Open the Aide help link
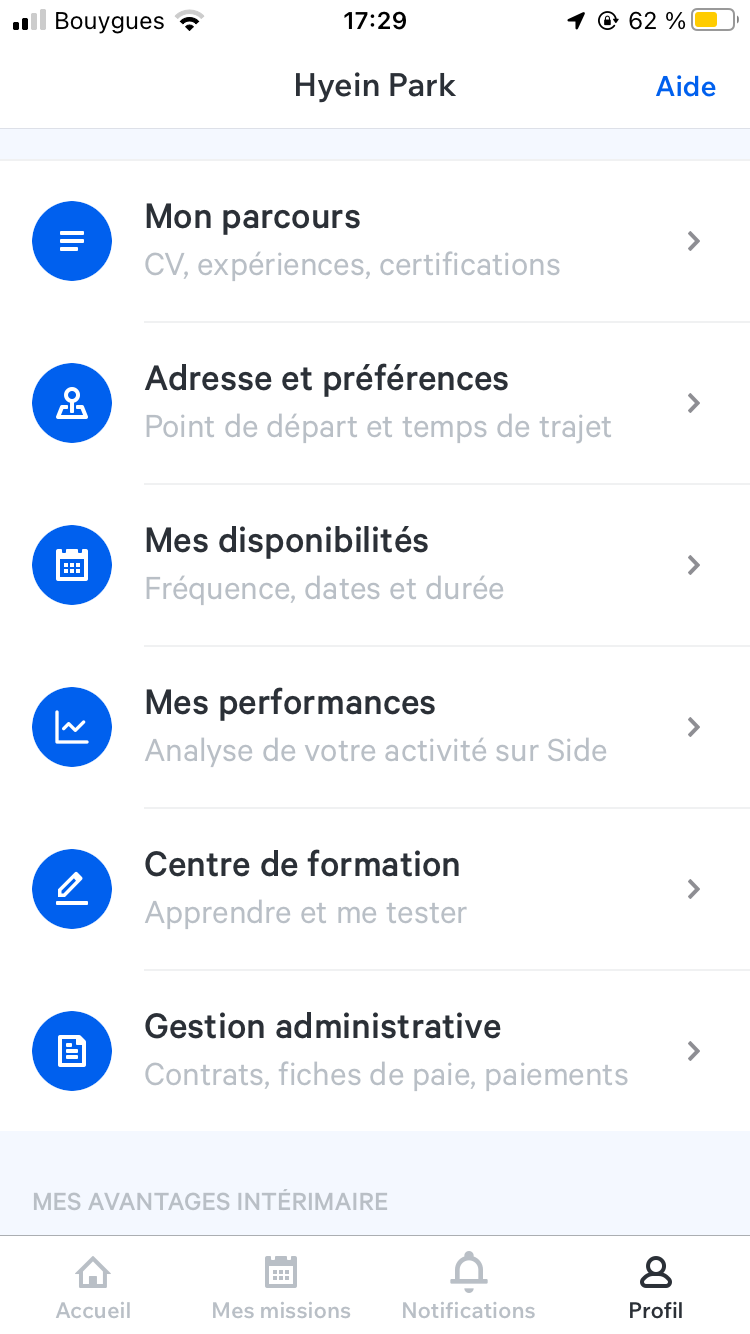750x1334 pixels. click(686, 87)
